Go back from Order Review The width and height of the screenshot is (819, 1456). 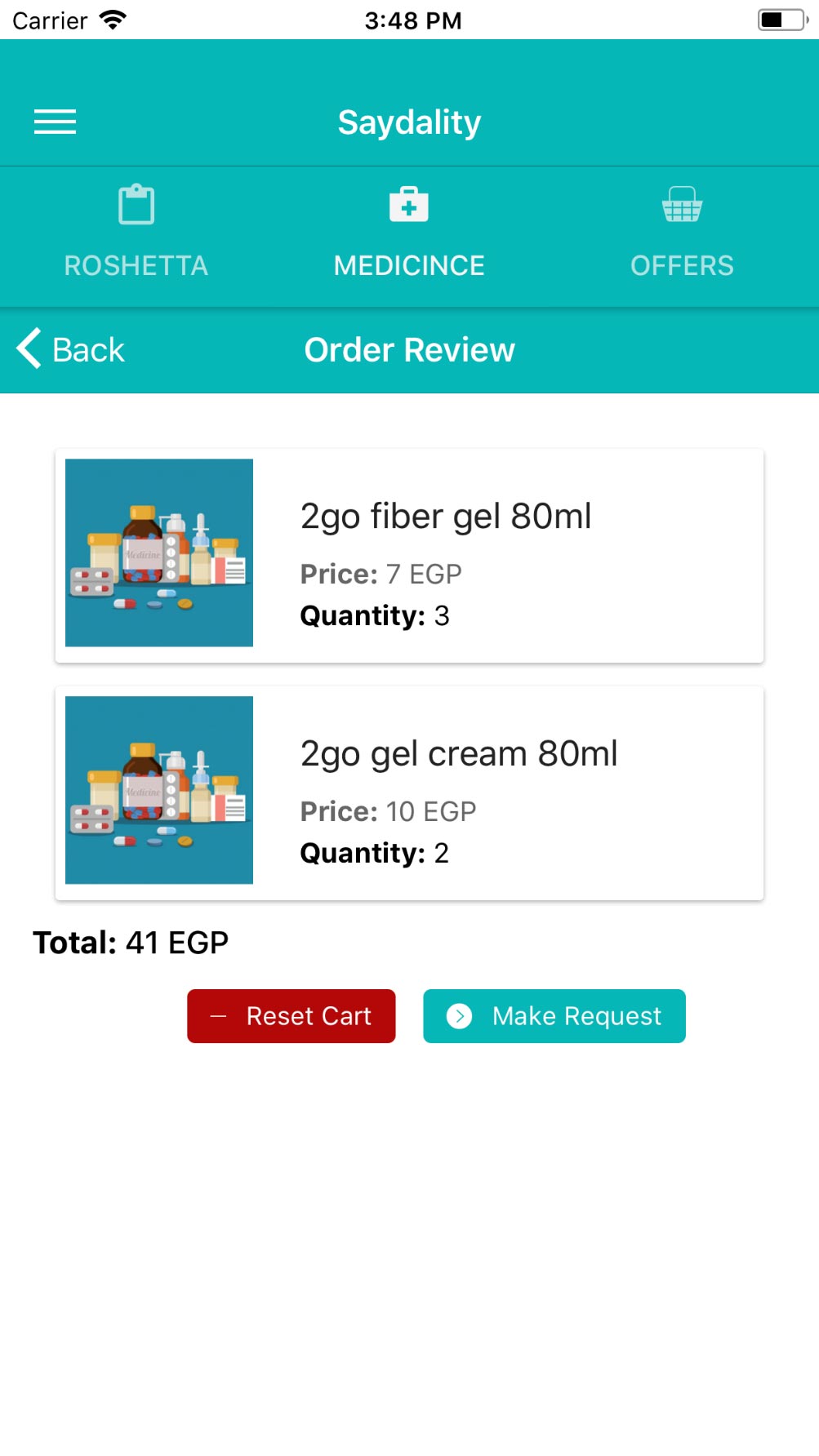click(x=71, y=349)
